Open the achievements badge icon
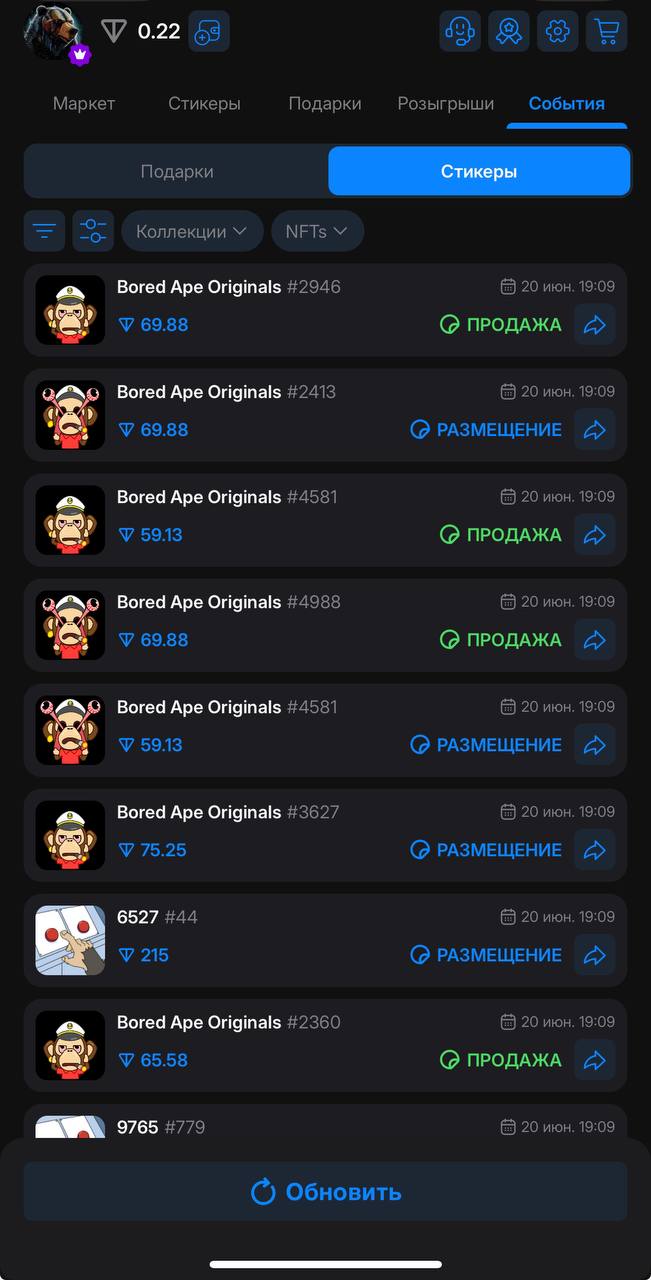 508,31
